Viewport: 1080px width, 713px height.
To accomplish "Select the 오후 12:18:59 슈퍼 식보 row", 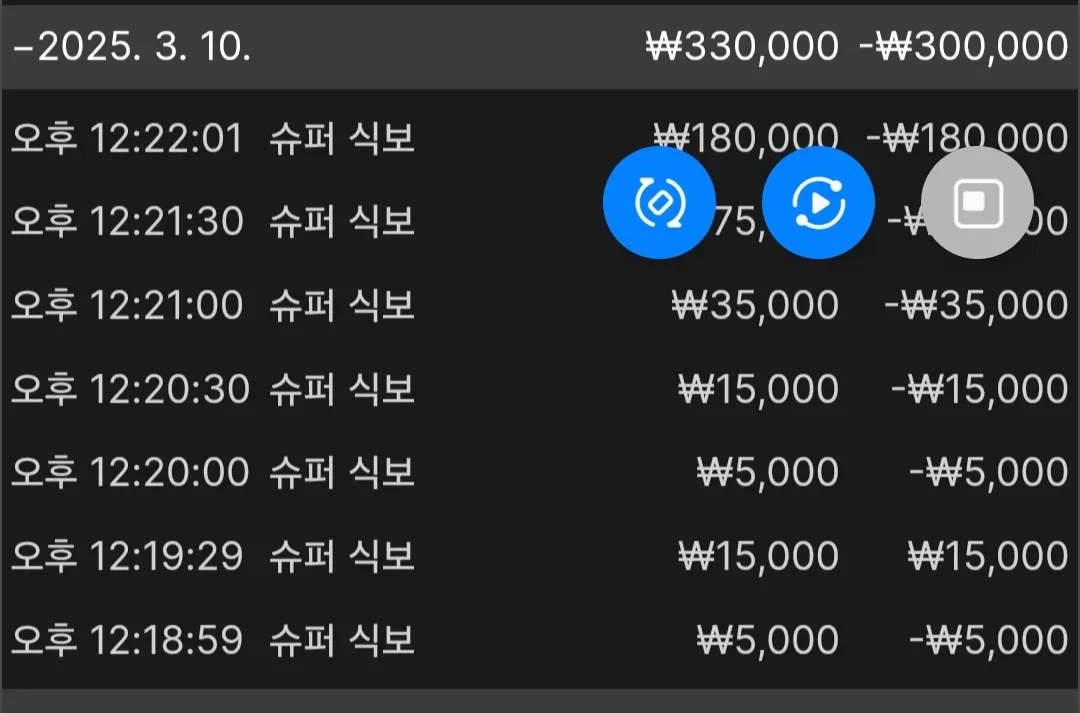I will click(540, 639).
